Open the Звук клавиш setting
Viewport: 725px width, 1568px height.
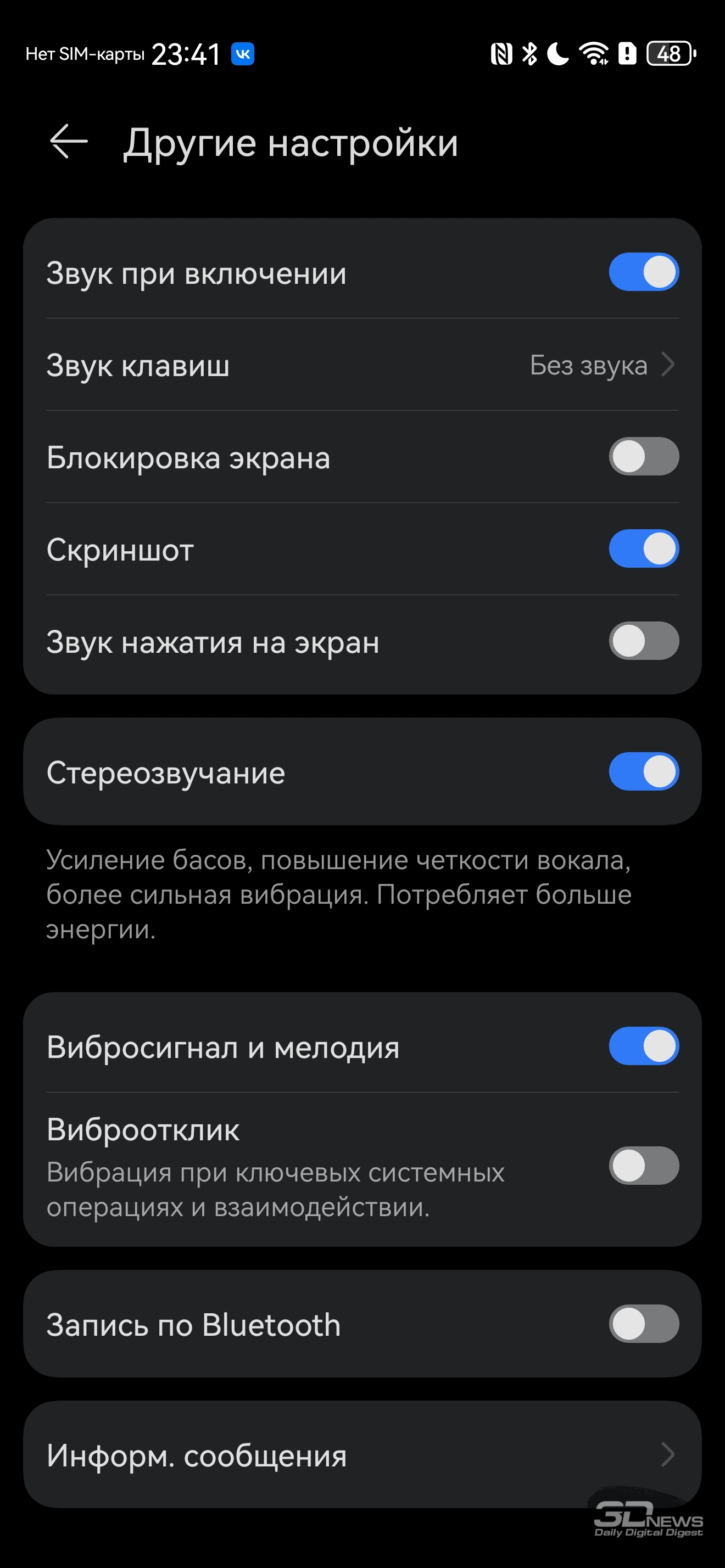point(362,365)
